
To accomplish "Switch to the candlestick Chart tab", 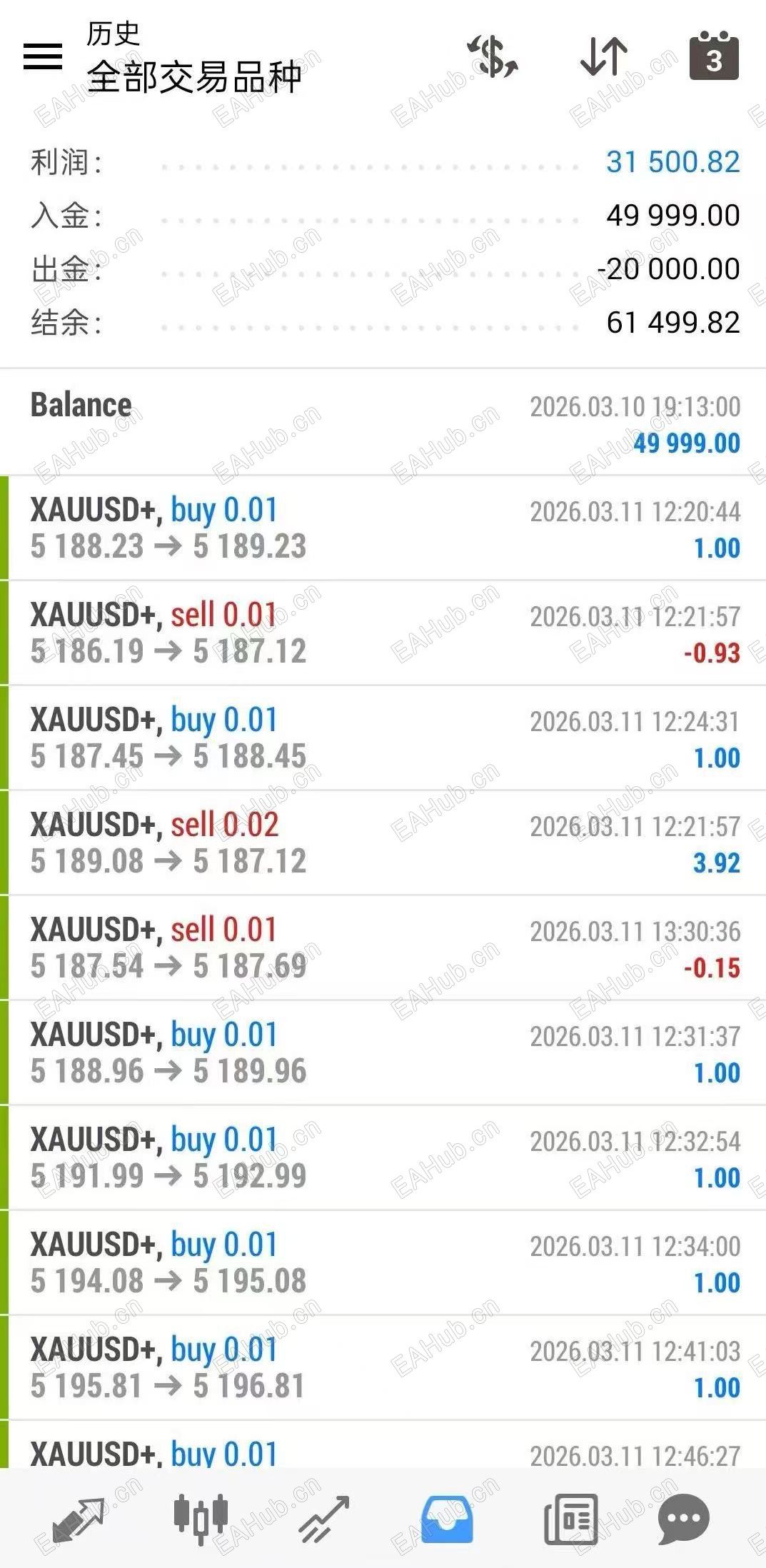I will 201,1517.
